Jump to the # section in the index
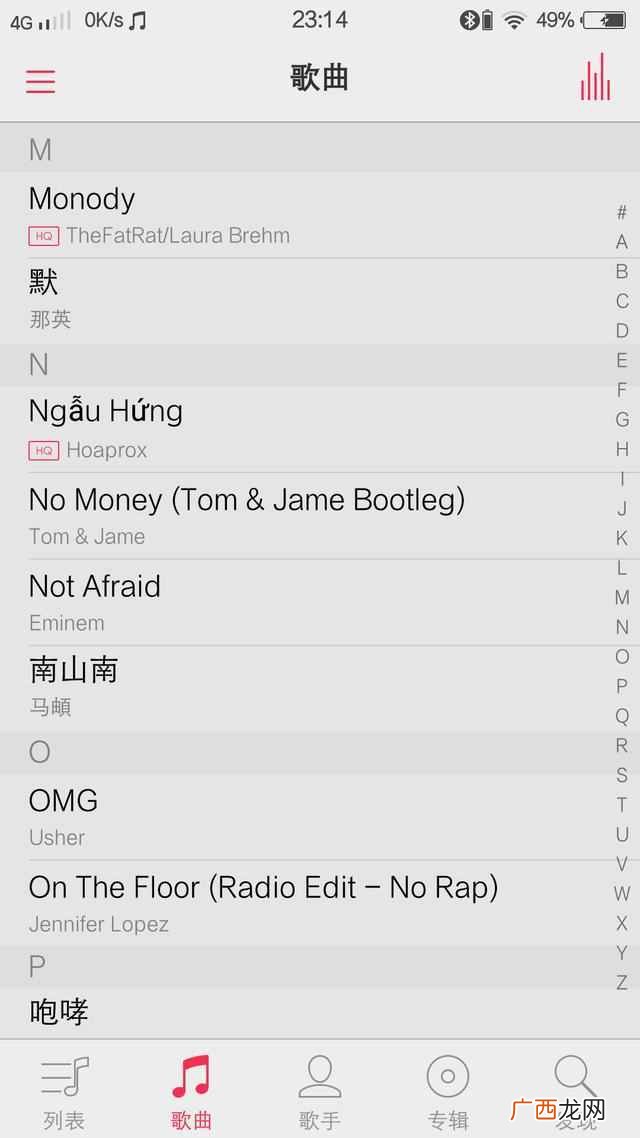The height and width of the screenshot is (1138, 640). pyautogui.click(x=622, y=212)
